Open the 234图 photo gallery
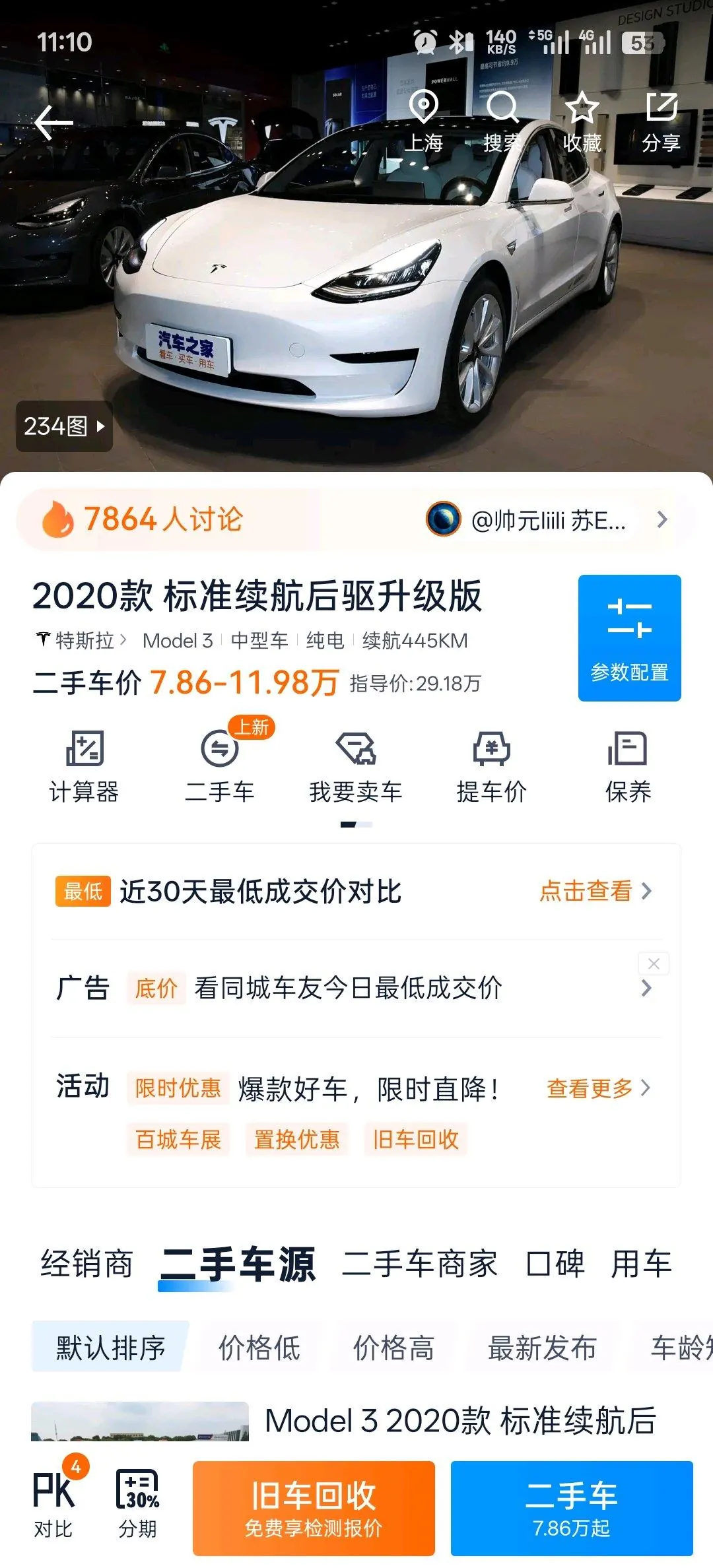This screenshot has width=713, height=1568. (64, 426)
